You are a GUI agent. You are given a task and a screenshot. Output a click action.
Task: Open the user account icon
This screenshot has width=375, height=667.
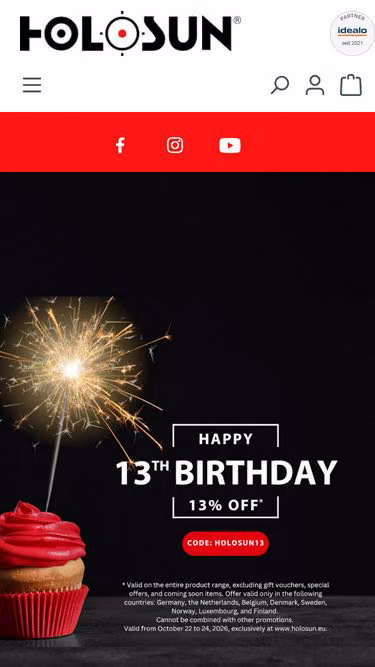pyautogui.click(x=315, y=85)
